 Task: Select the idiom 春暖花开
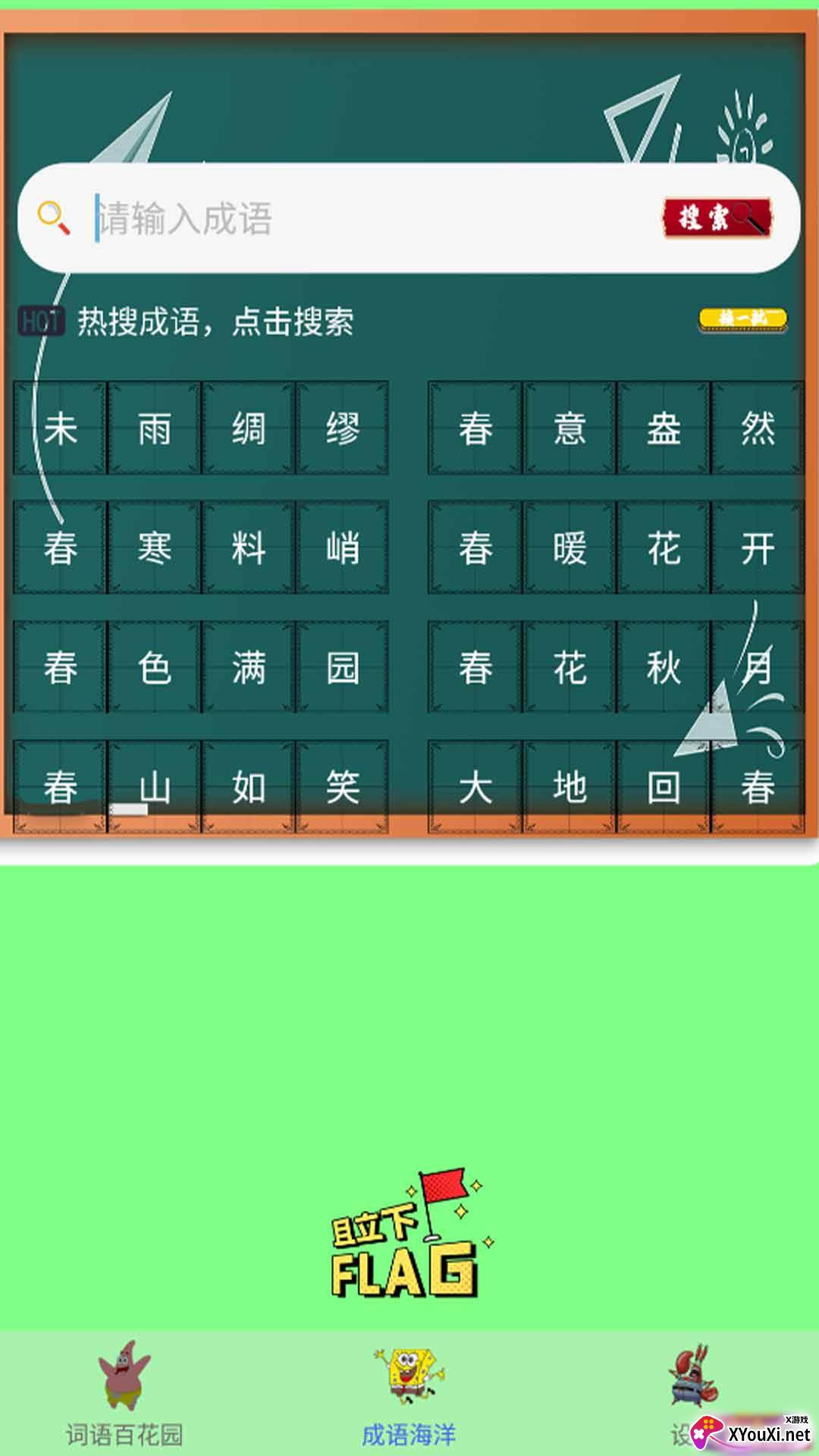616,548
